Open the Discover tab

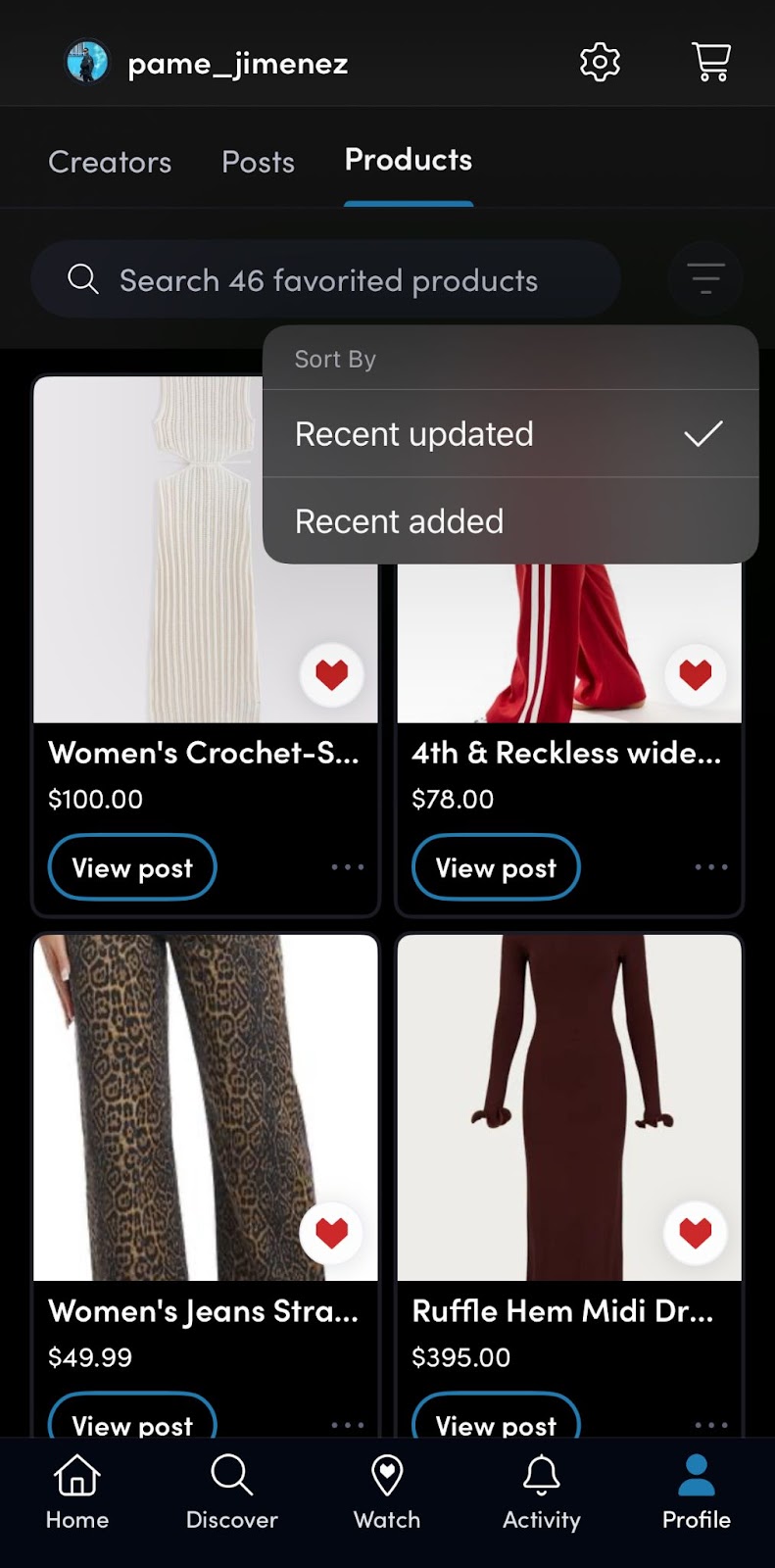pyautogui.click(x=232, y=1492)
